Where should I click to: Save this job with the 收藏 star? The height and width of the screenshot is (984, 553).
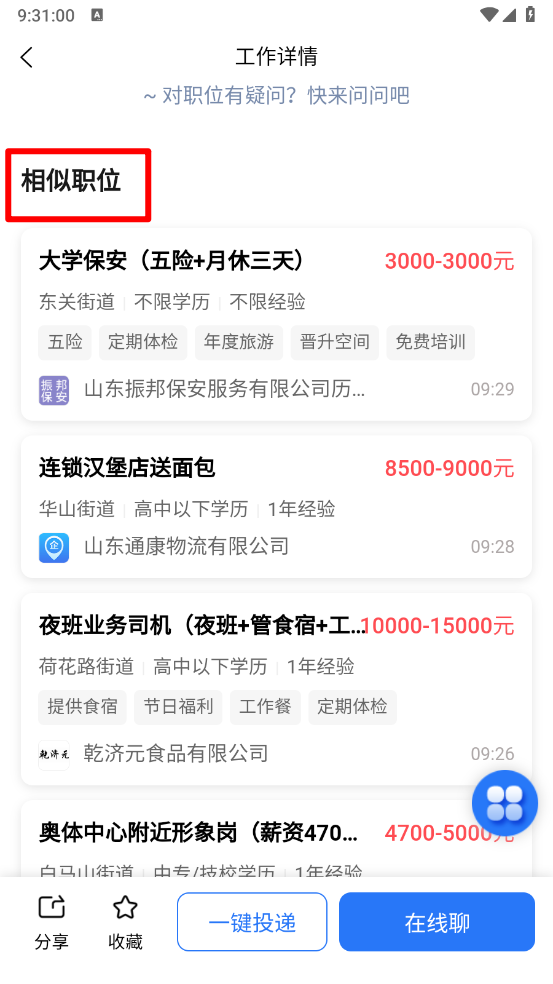125,922
